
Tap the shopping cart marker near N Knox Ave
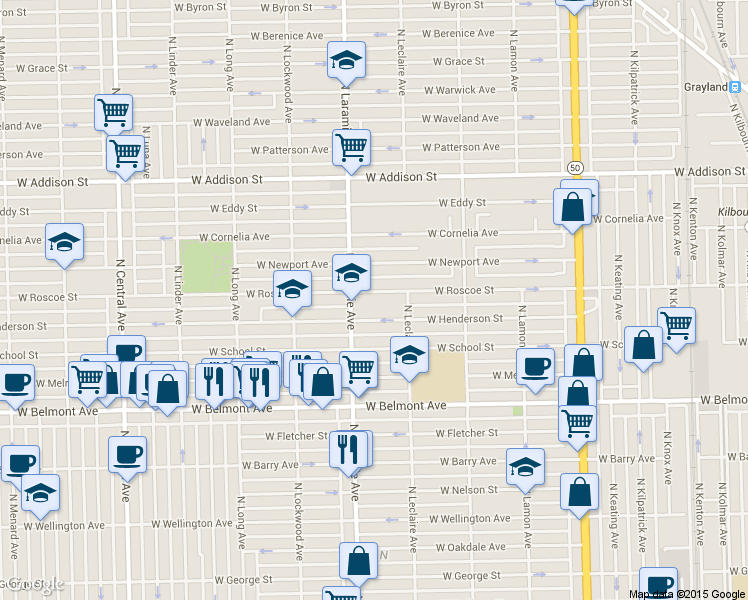click(x=677, y=324)
